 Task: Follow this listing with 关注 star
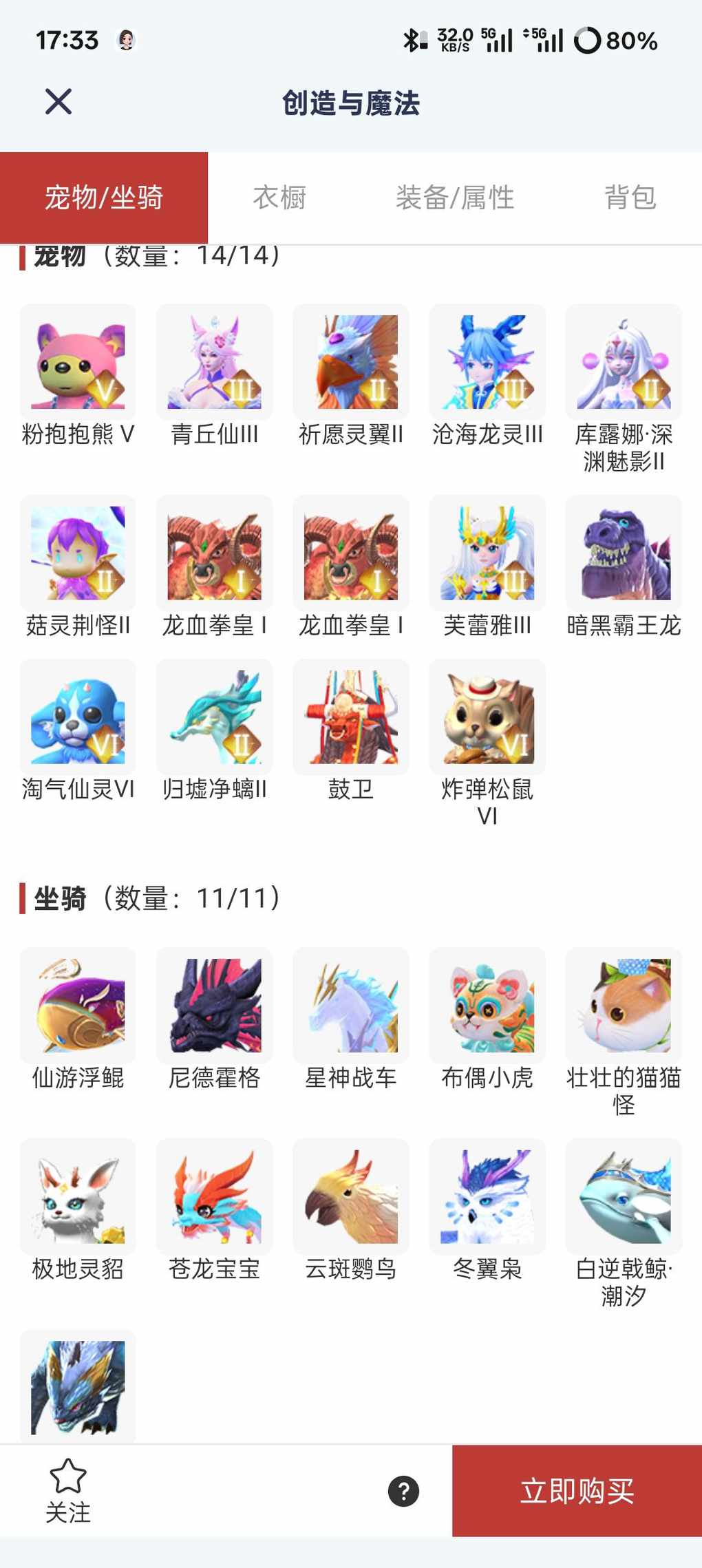pyautogui.click(x=68, y=1490)
